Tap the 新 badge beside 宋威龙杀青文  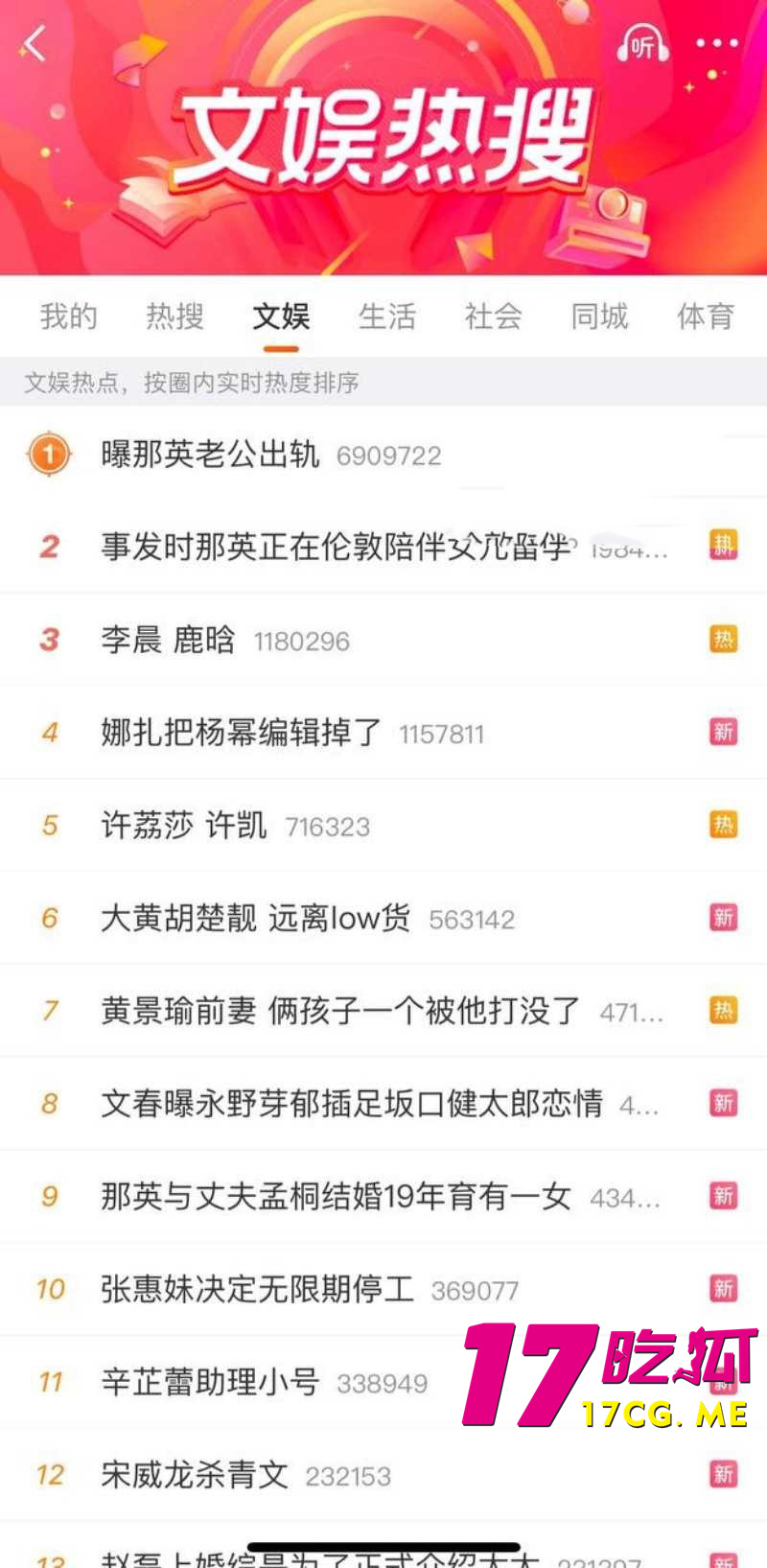tap(723, 1474)
